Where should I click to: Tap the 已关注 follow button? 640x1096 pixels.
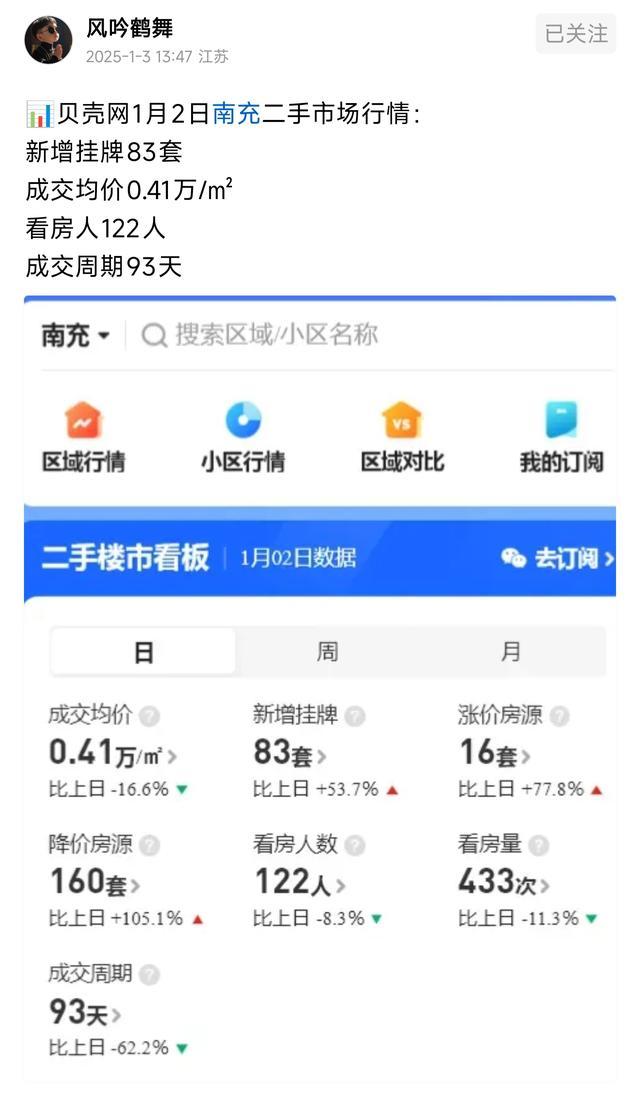pyautogui.click(x=576, y=34)
